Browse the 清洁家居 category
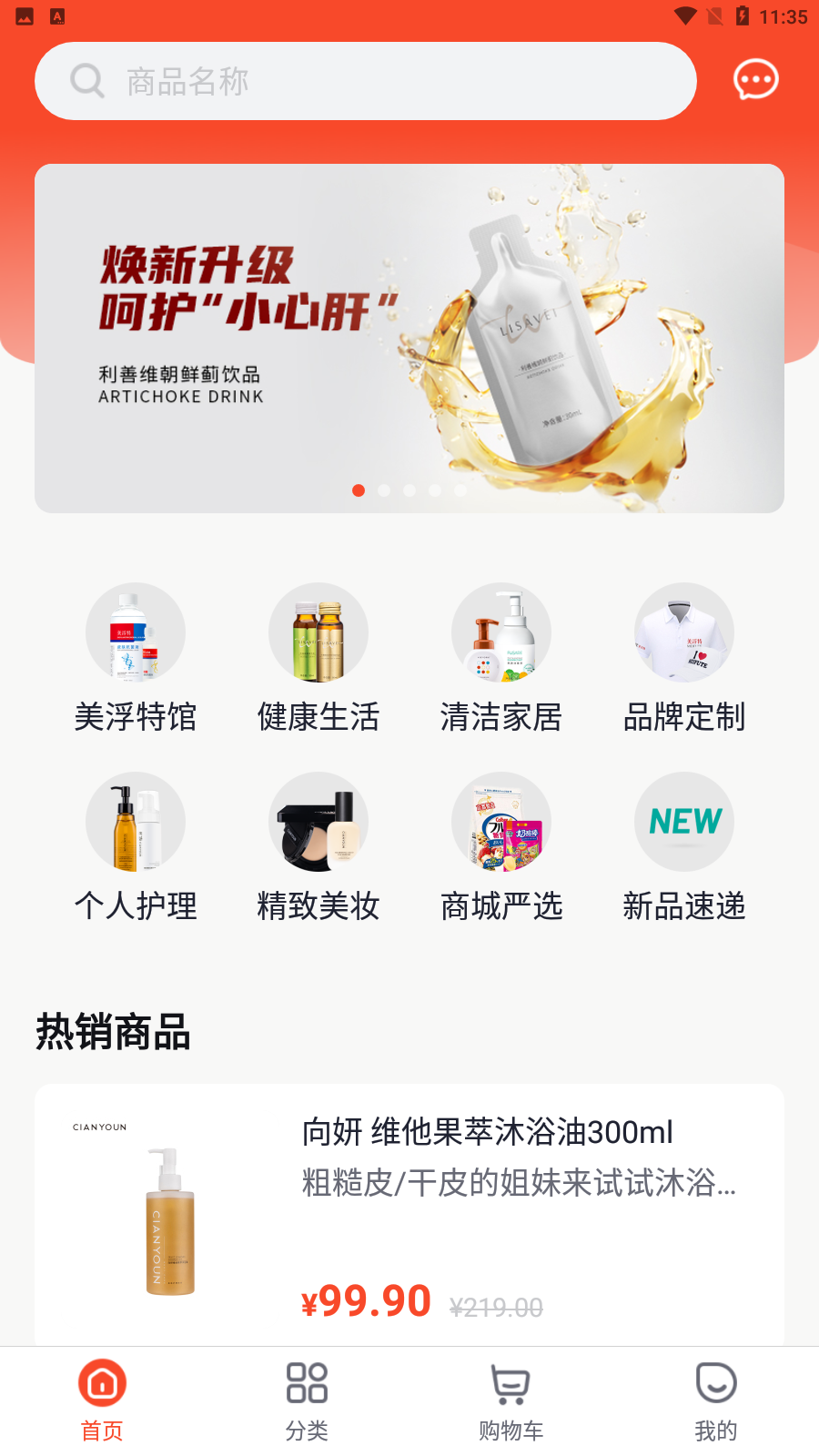The width and height of the screenshot is (819, 1456). tap(501, 659)
